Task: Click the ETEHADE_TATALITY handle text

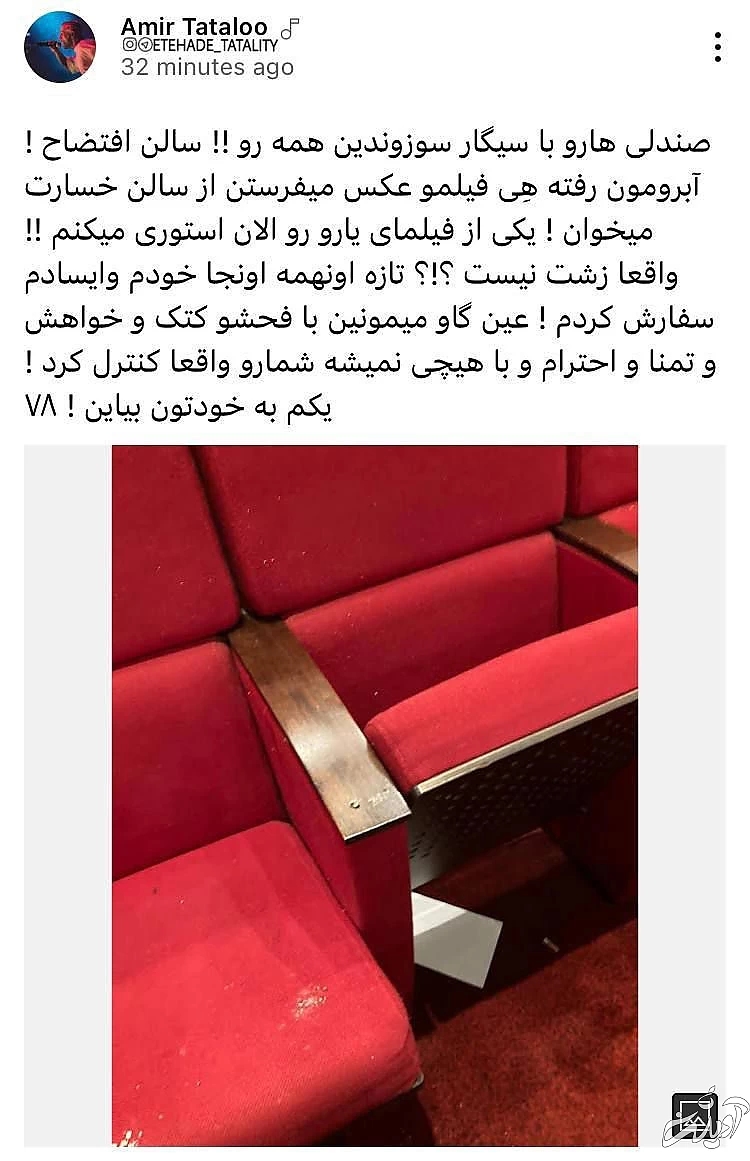Action: (x=215, y=44)
